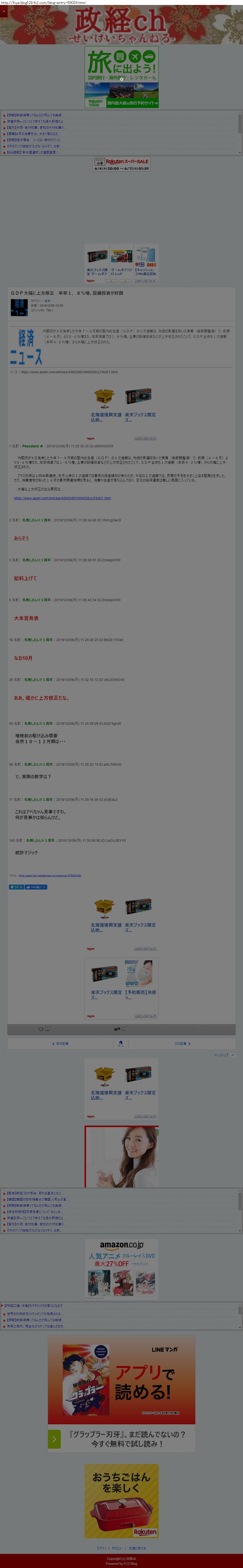Return to blog home via house icon
243x1568 pixels.
121,1043
